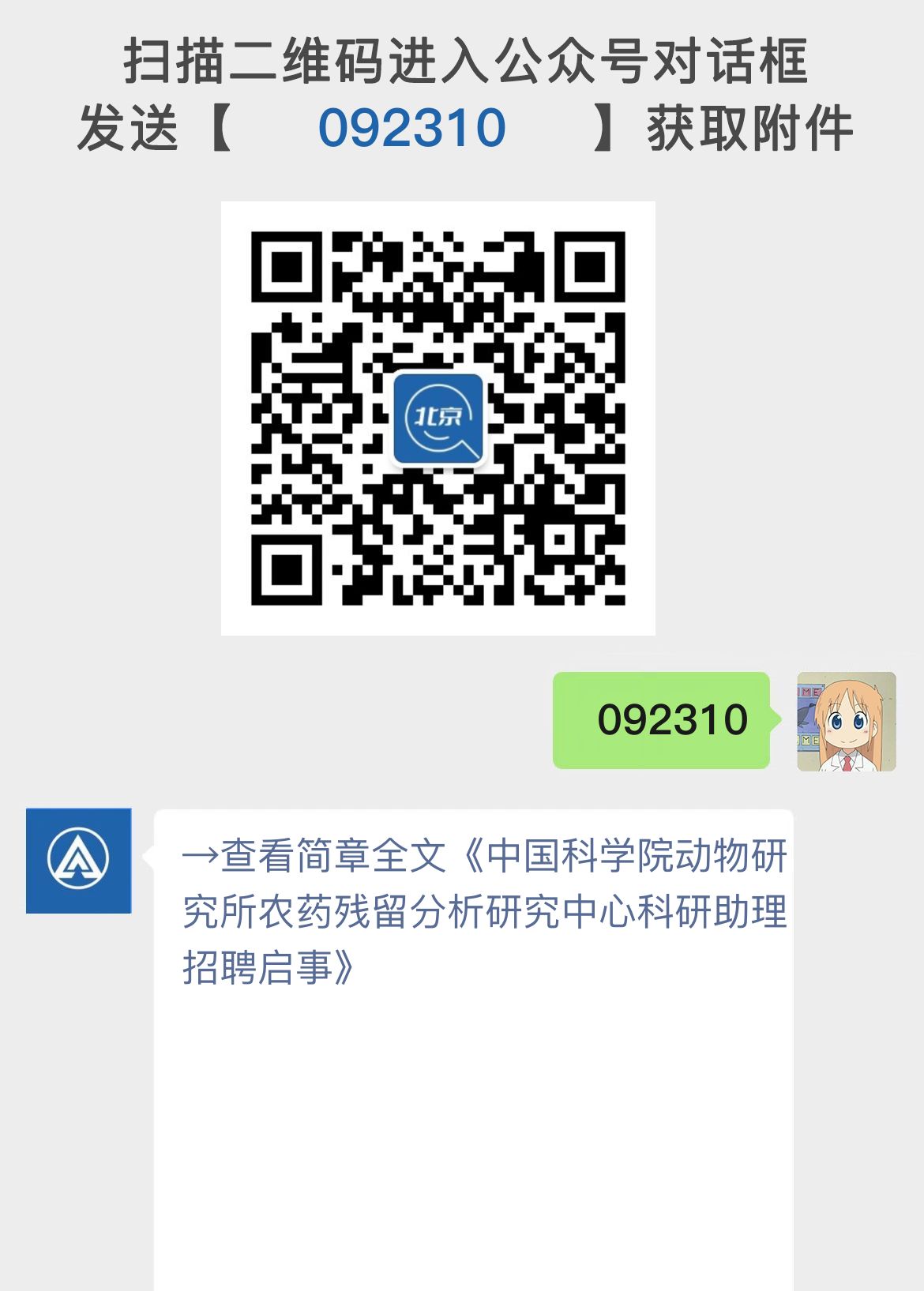This screenshot has height=1291, width=924.
Task: Click the Beijing logo inside the QR code
Action: [440, 418]
